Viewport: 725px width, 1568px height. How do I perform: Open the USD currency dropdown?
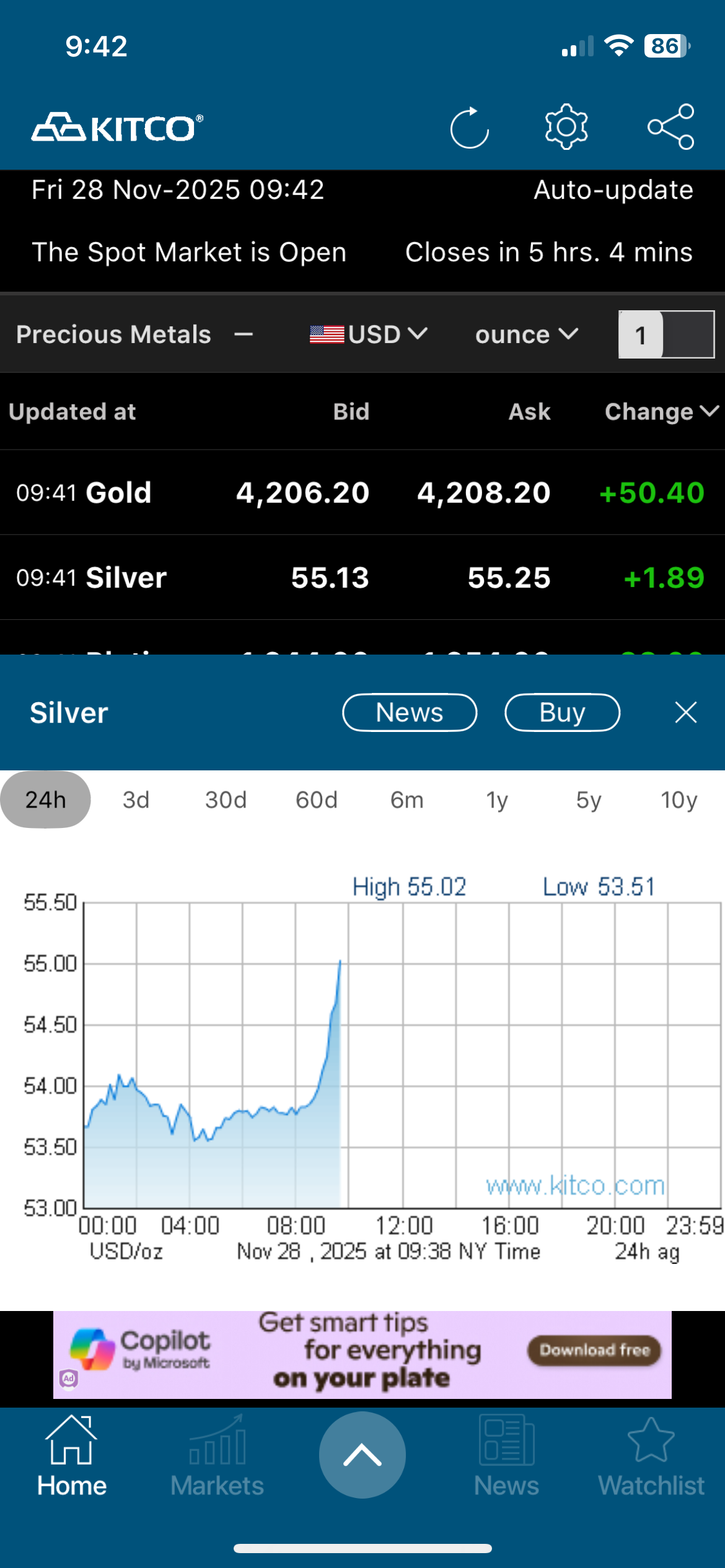click(369, 334)
